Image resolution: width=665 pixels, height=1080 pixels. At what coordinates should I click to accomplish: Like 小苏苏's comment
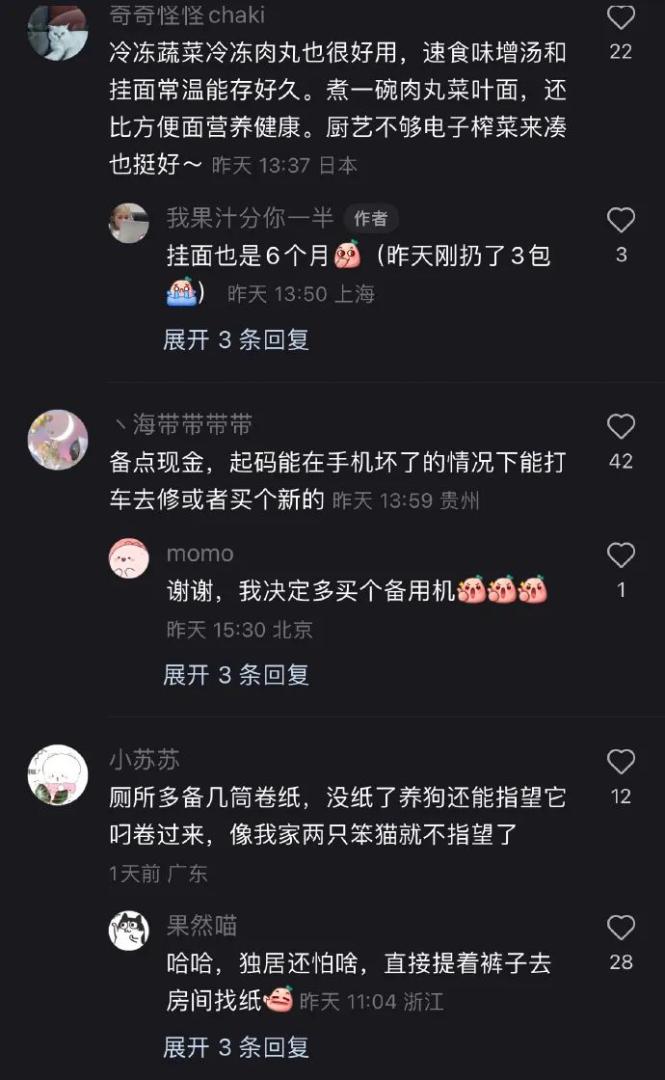click(x=621, y=763)
